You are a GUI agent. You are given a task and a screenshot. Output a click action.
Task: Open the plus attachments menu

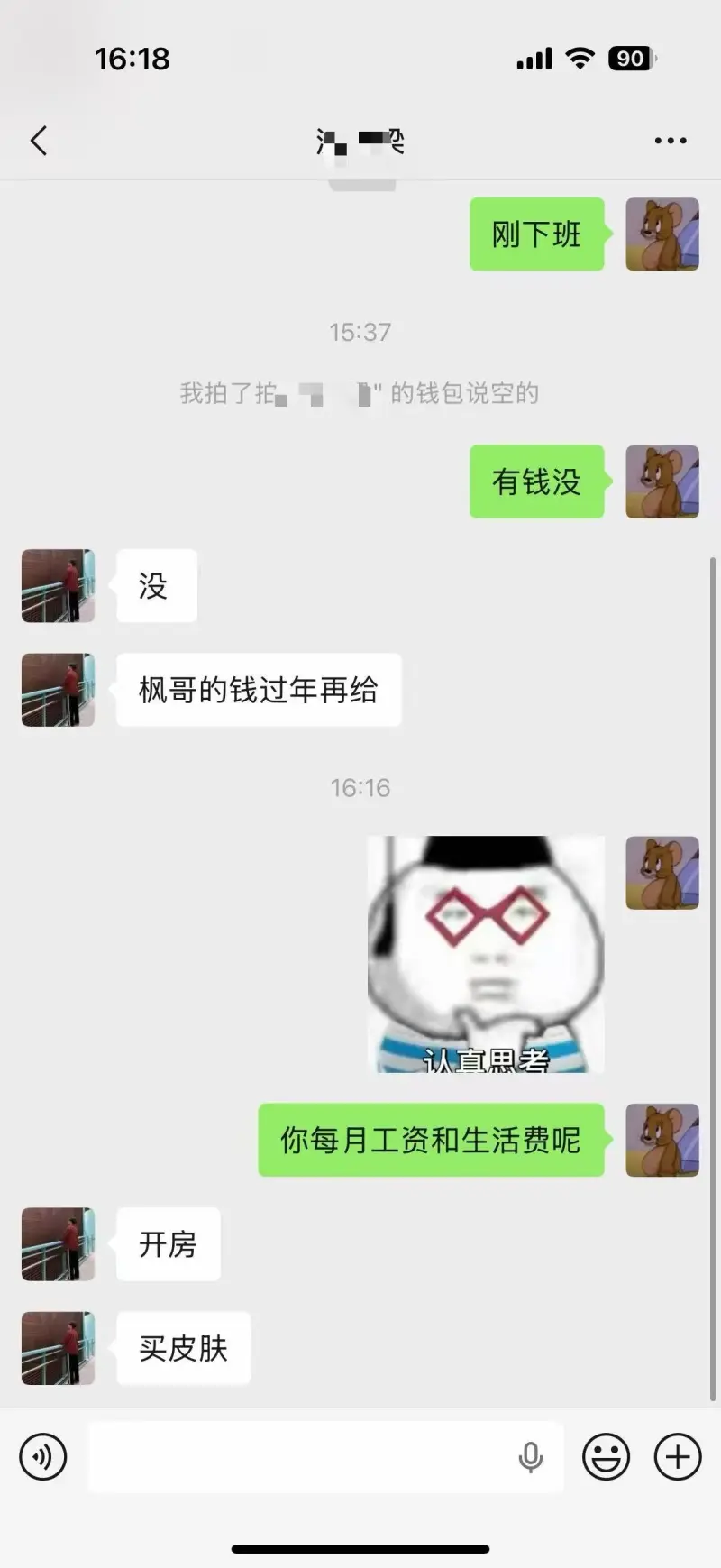[x=678, y=1456]
